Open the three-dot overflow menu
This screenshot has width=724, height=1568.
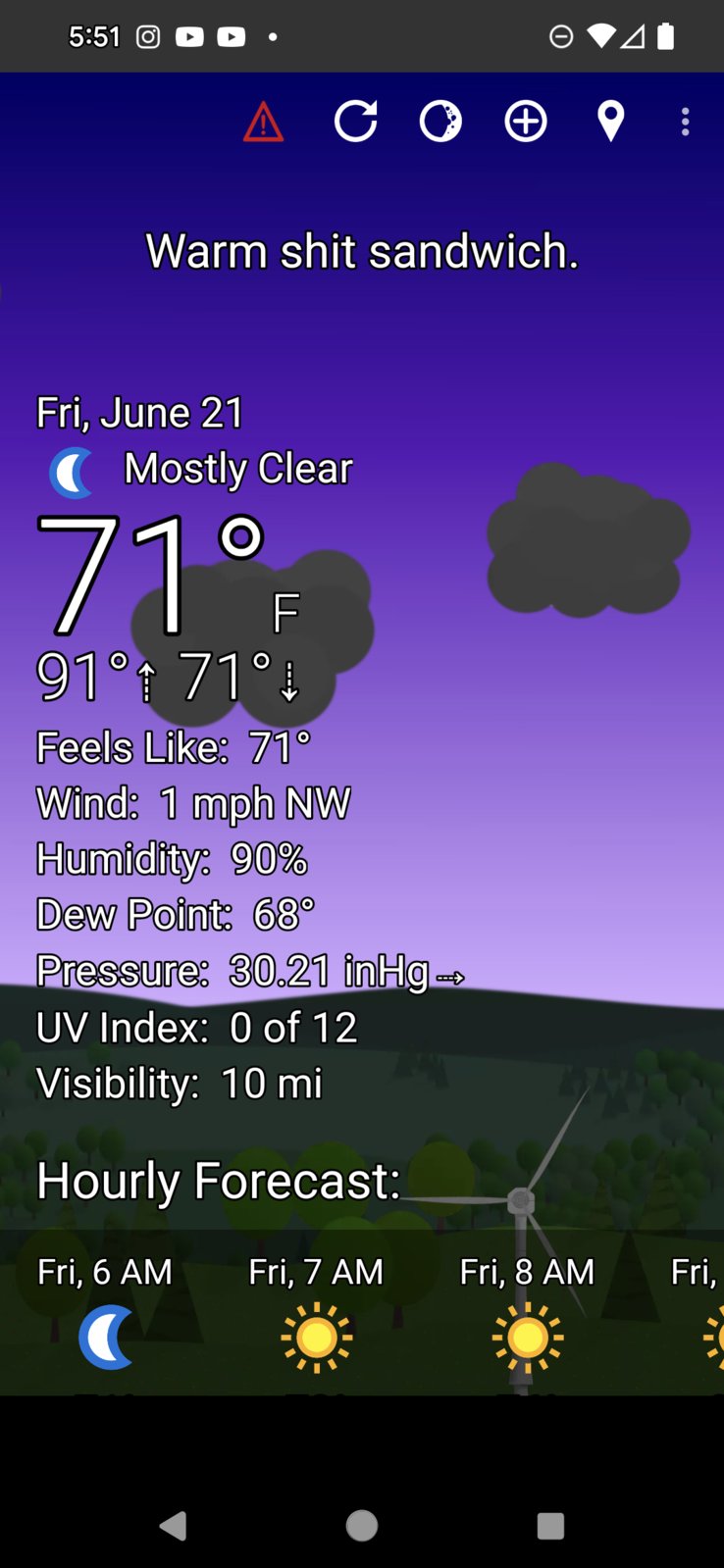[685, 123]
